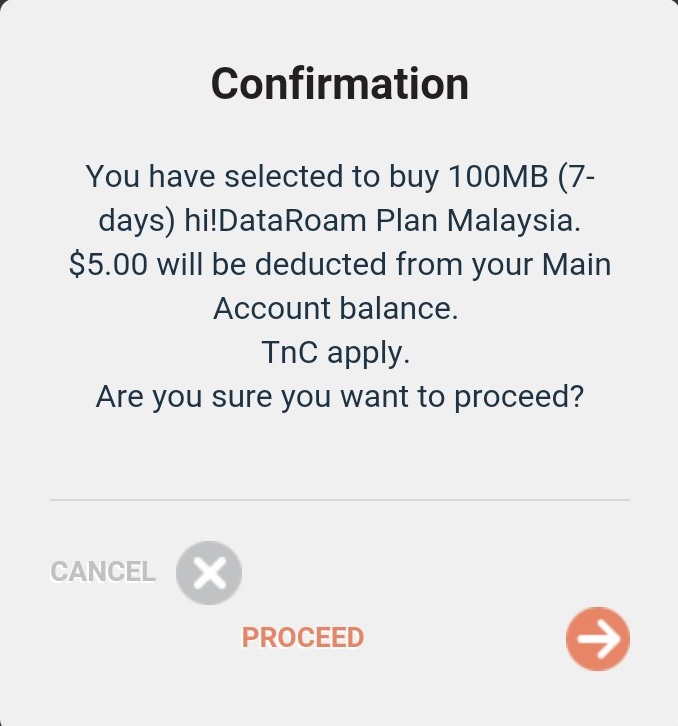Proceed with the $5.00 plan purchase
Viewport: 678px width, 726px height.
click(303, 637)
